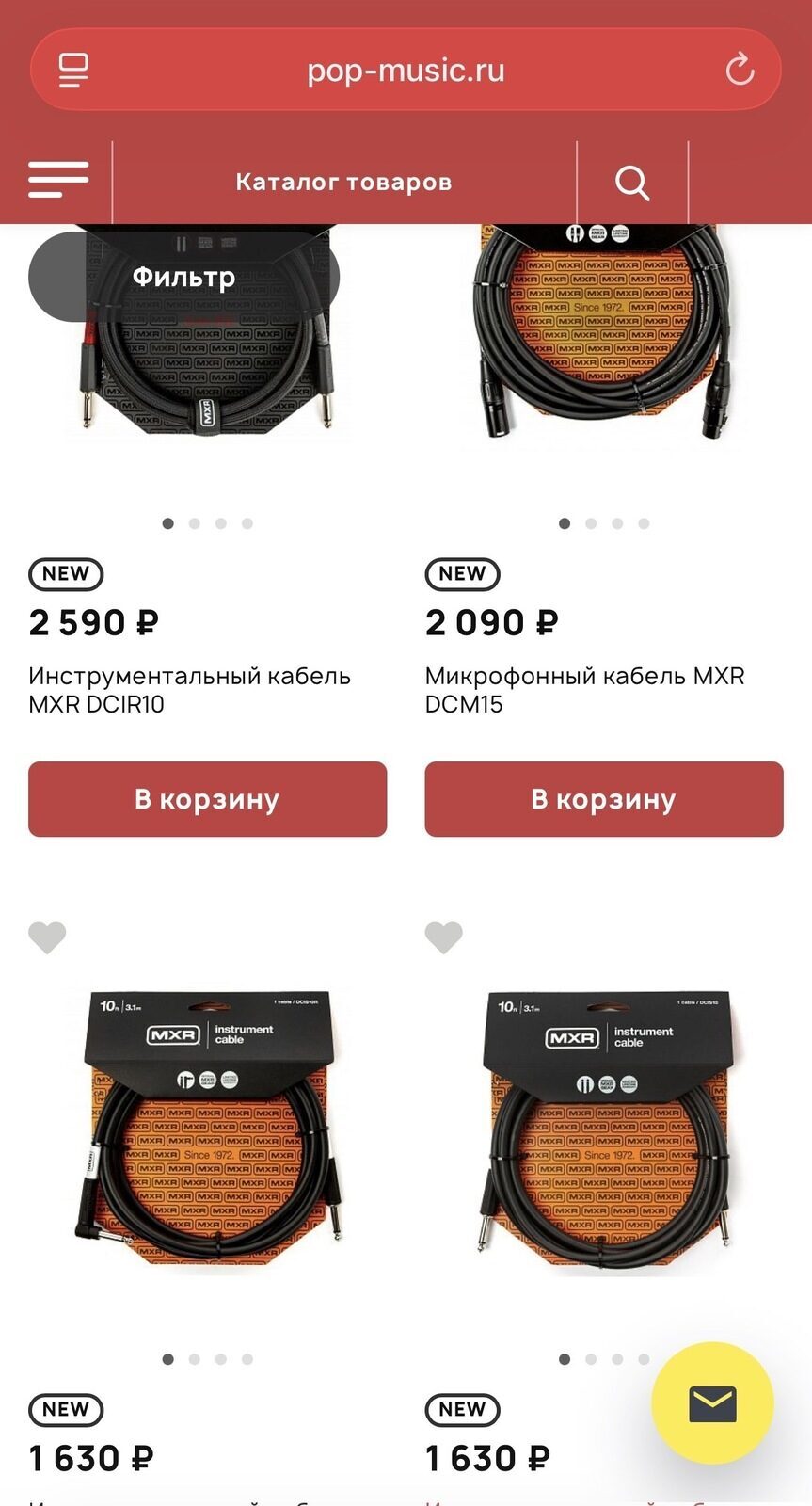The height and width of the screenshot is (1506, 812).
Task: Add MXR DCM15 microphone cable to cart
Action: (603, 799)
